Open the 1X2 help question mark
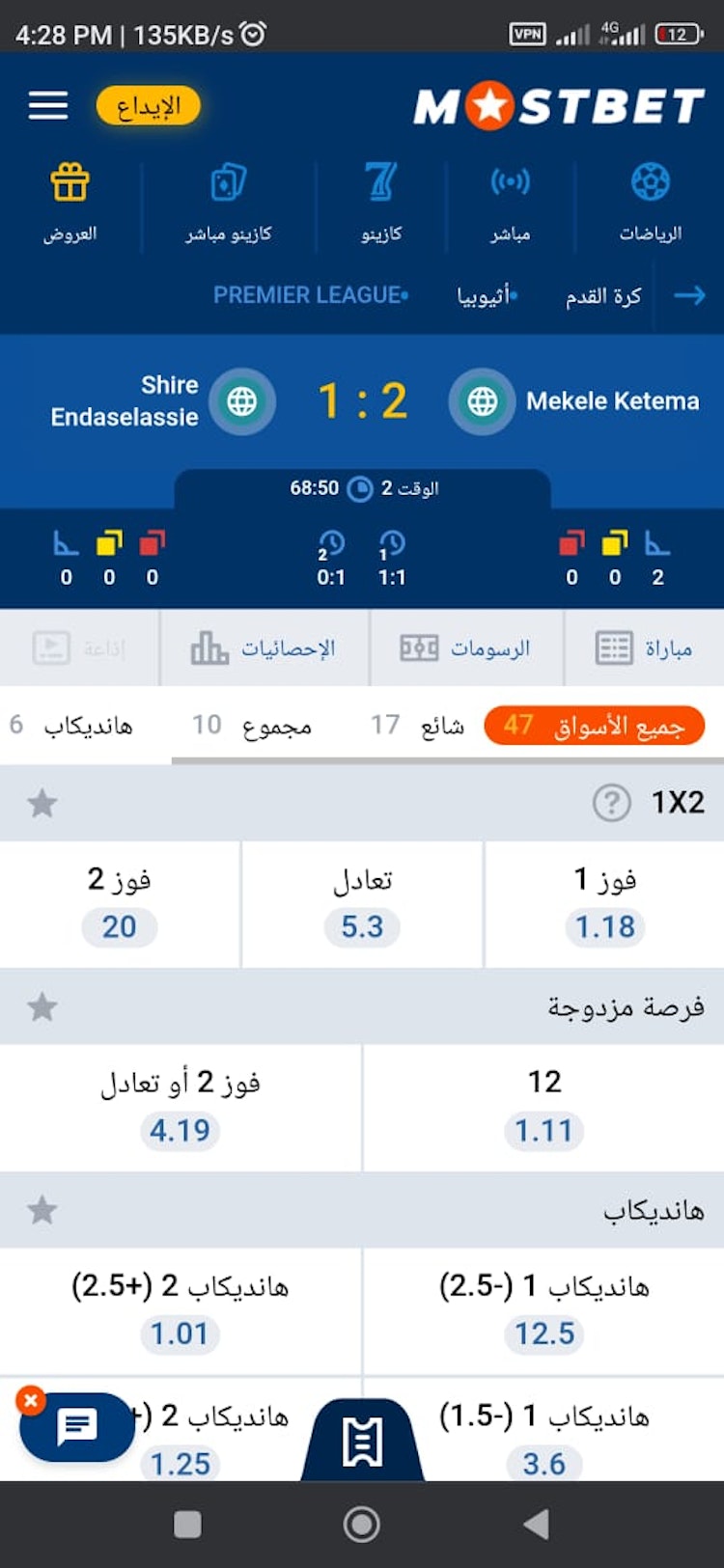 click(x=611, y=803)
